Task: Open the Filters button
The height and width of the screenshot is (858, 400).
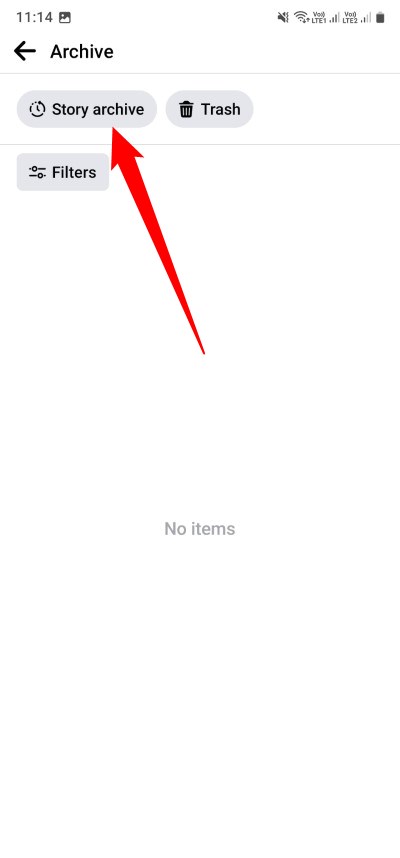Action: (x=63, y=172)
